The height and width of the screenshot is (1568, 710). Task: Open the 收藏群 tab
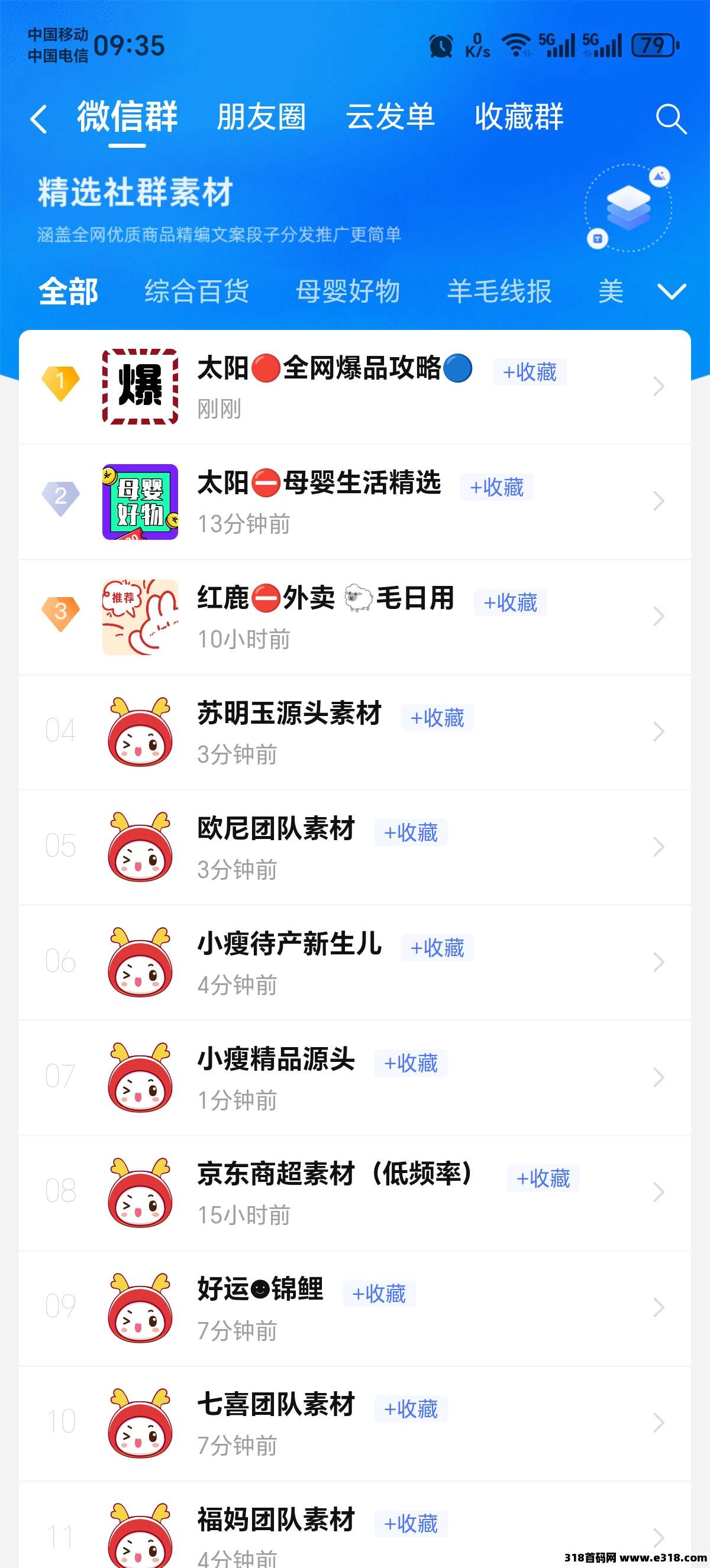[519, 117]
